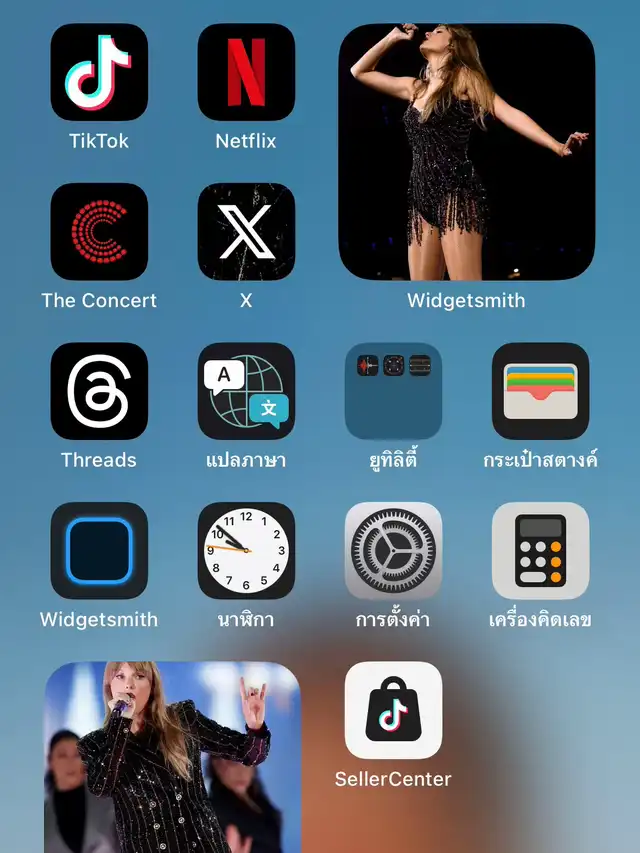640x853 pixels.
Task: Open TikTok SellerCenter
Action: pos(393,710)
